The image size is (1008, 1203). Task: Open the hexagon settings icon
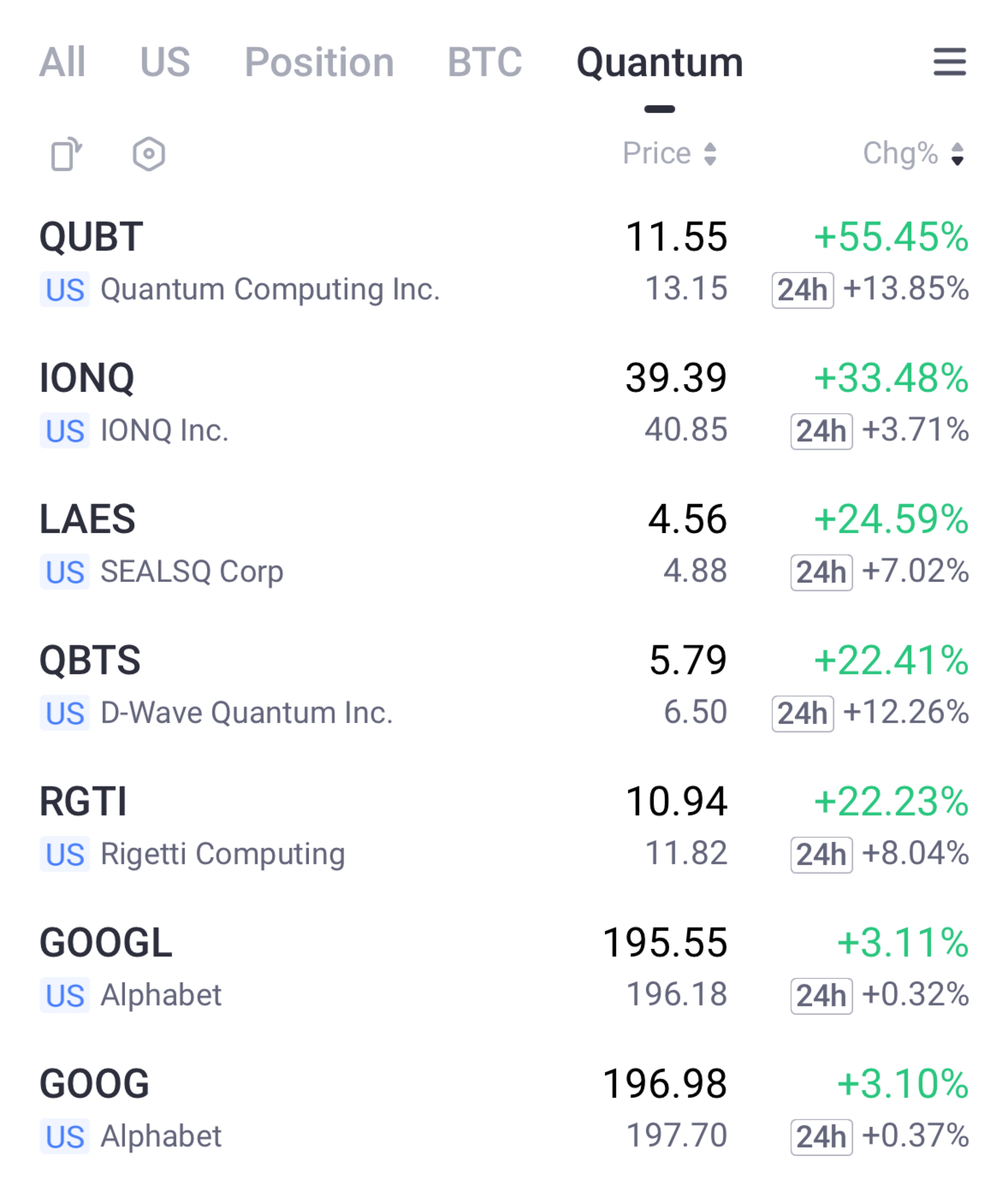point(149,153)
